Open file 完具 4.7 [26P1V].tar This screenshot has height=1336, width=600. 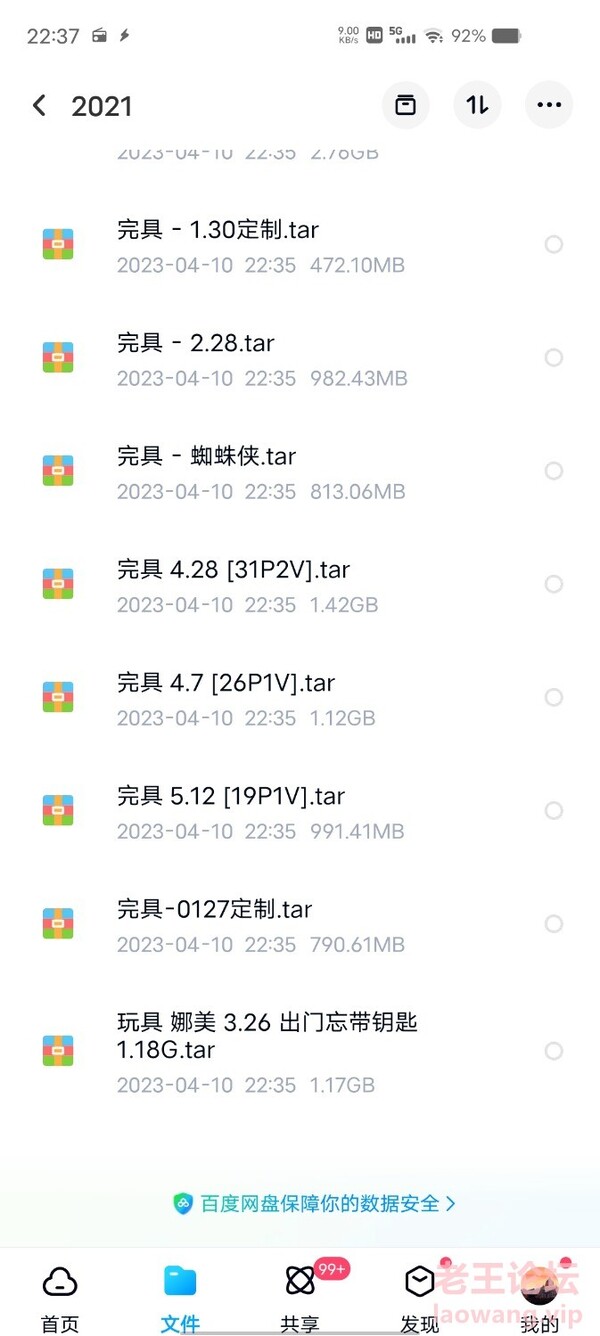tap(300, 698)
